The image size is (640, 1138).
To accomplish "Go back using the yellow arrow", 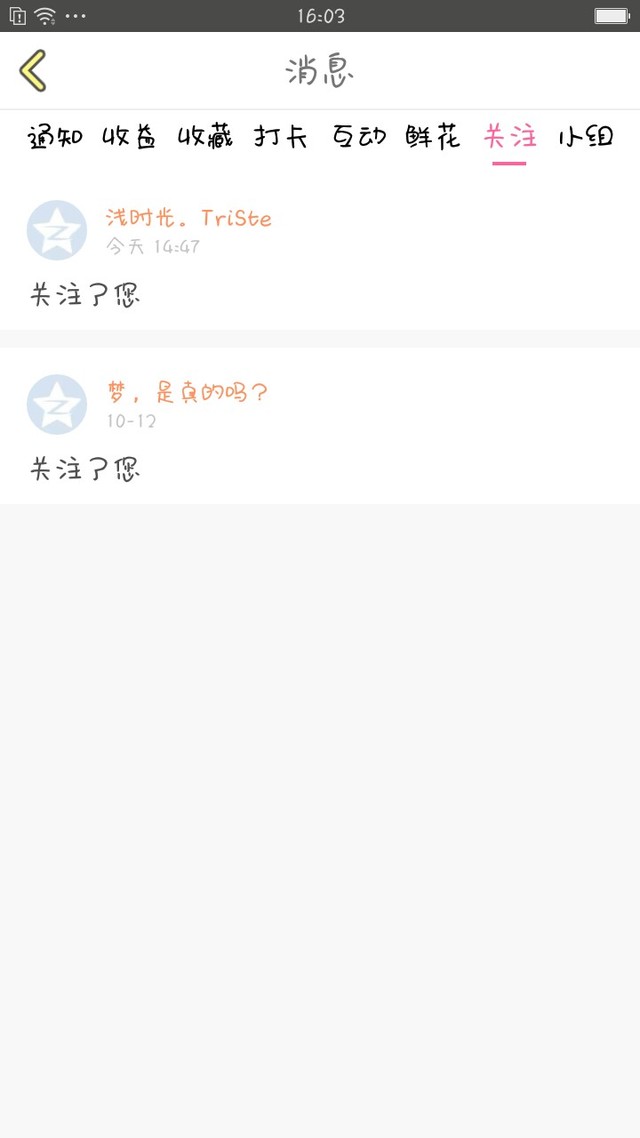I will pyautogui.click(x=33, y=70).
